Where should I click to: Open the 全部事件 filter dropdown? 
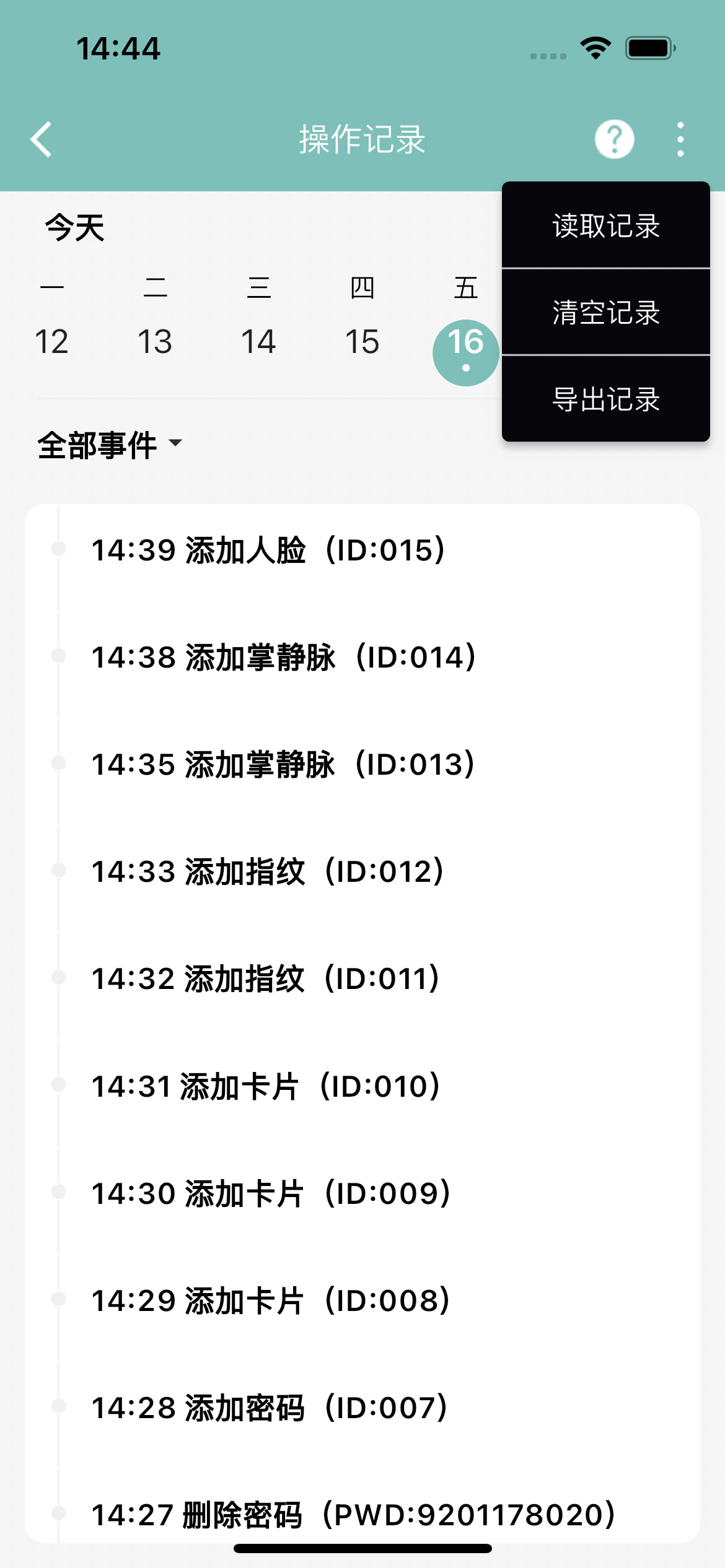coord(97,445)
